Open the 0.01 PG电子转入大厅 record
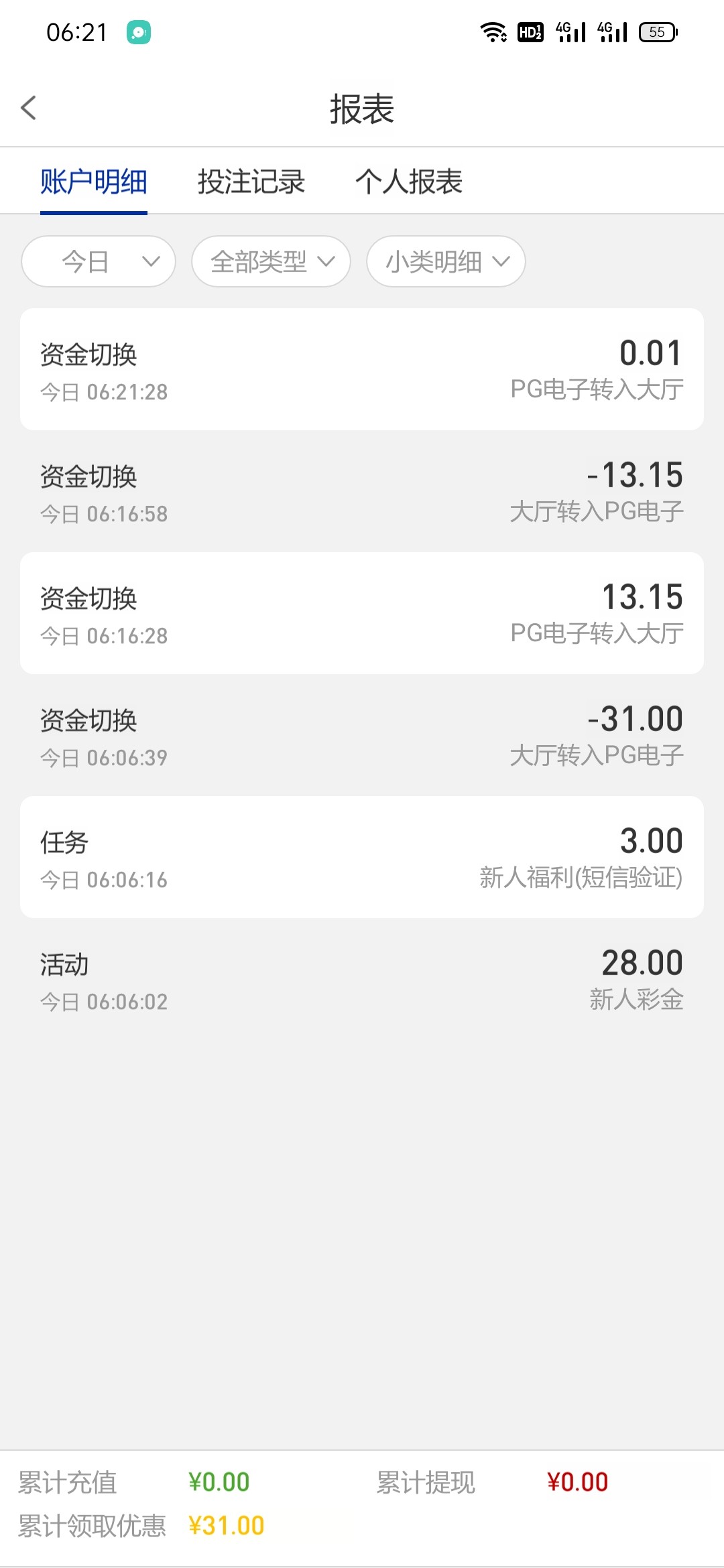724x1568 pixels. pos(362,370)
